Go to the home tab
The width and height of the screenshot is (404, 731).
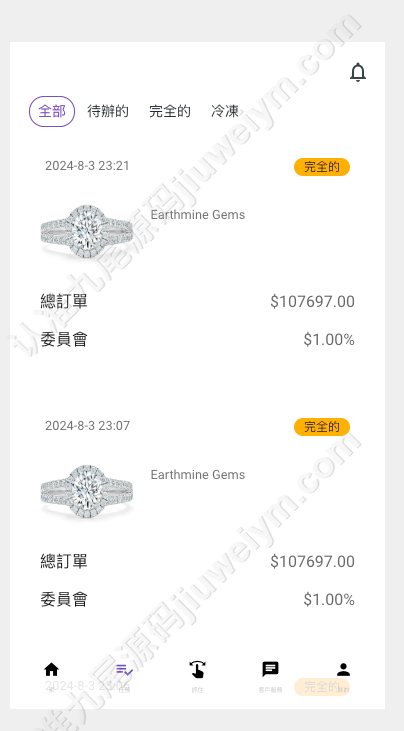[x=51, y=675]
